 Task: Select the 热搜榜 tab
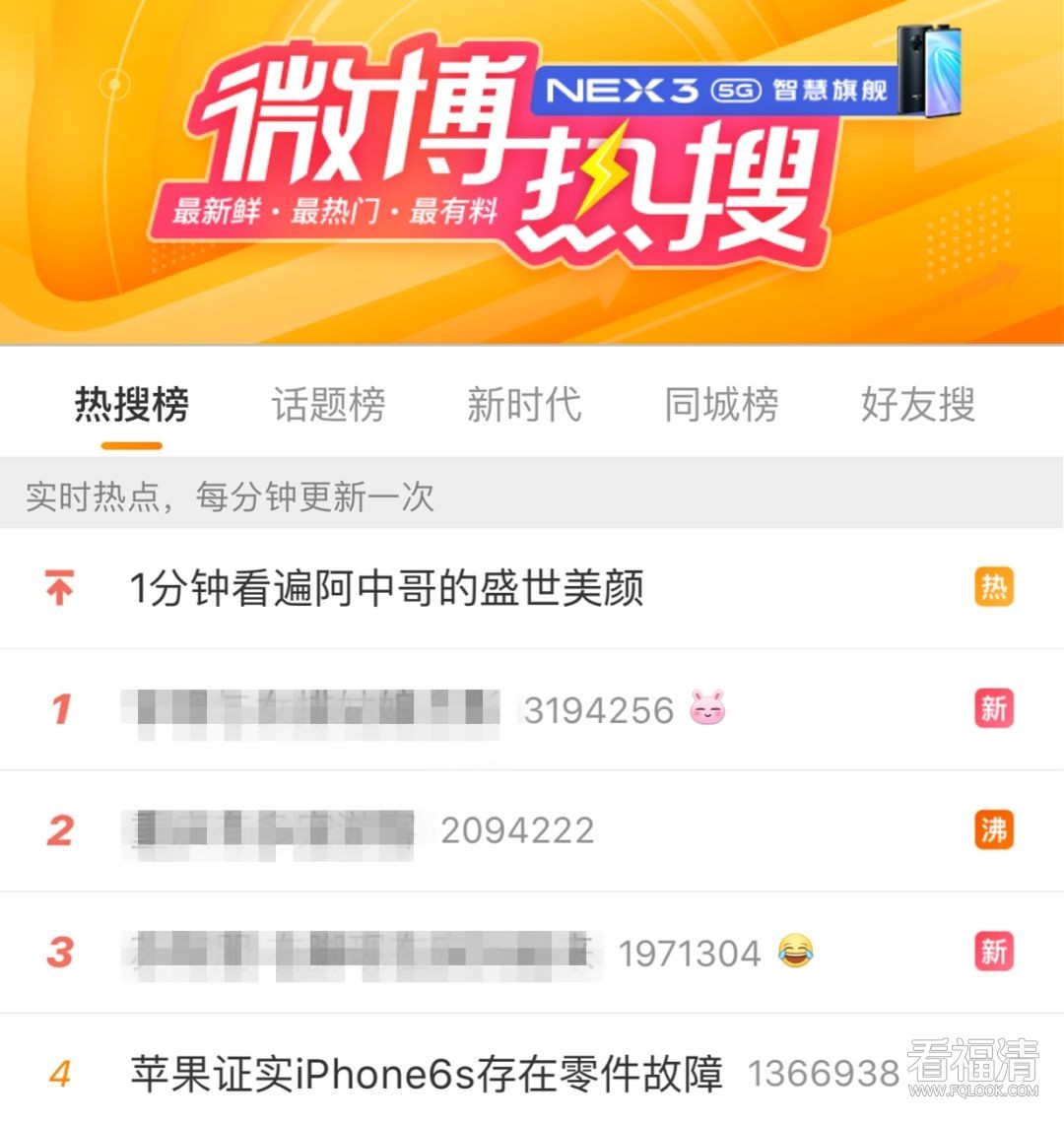point(132,405)
